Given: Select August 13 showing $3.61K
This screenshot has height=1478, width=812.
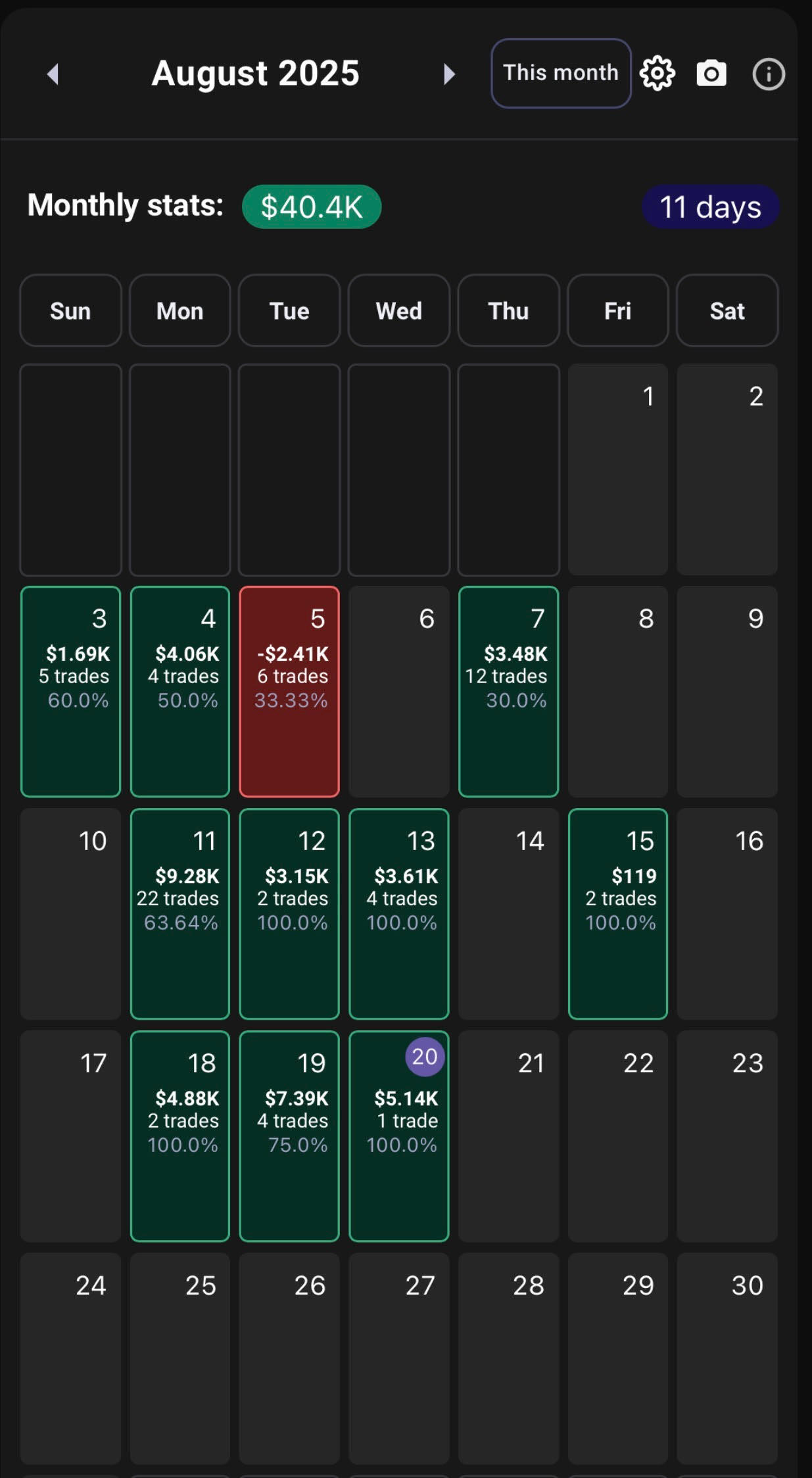Looking at the screenshot, I should (399, 913).
